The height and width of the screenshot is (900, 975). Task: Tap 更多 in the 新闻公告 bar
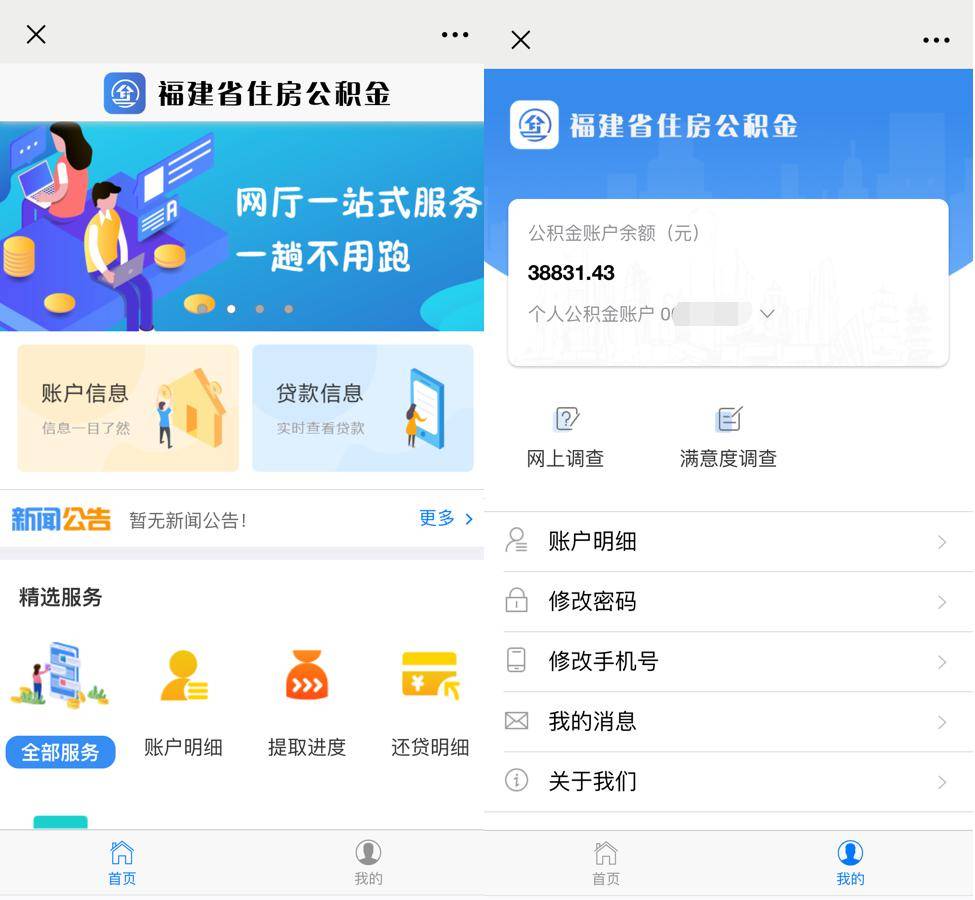click(445, 518)
